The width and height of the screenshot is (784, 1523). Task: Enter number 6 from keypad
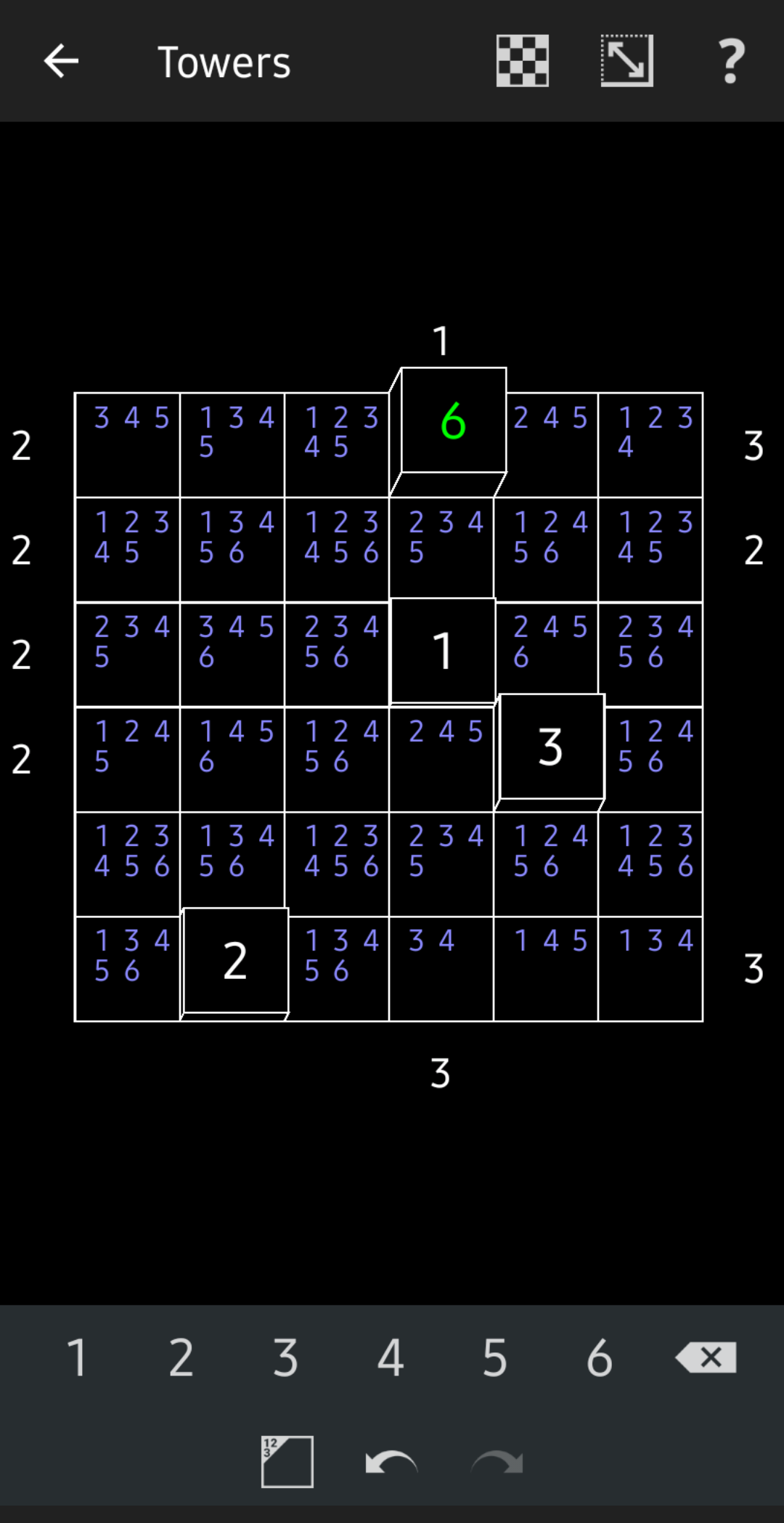600,1357
